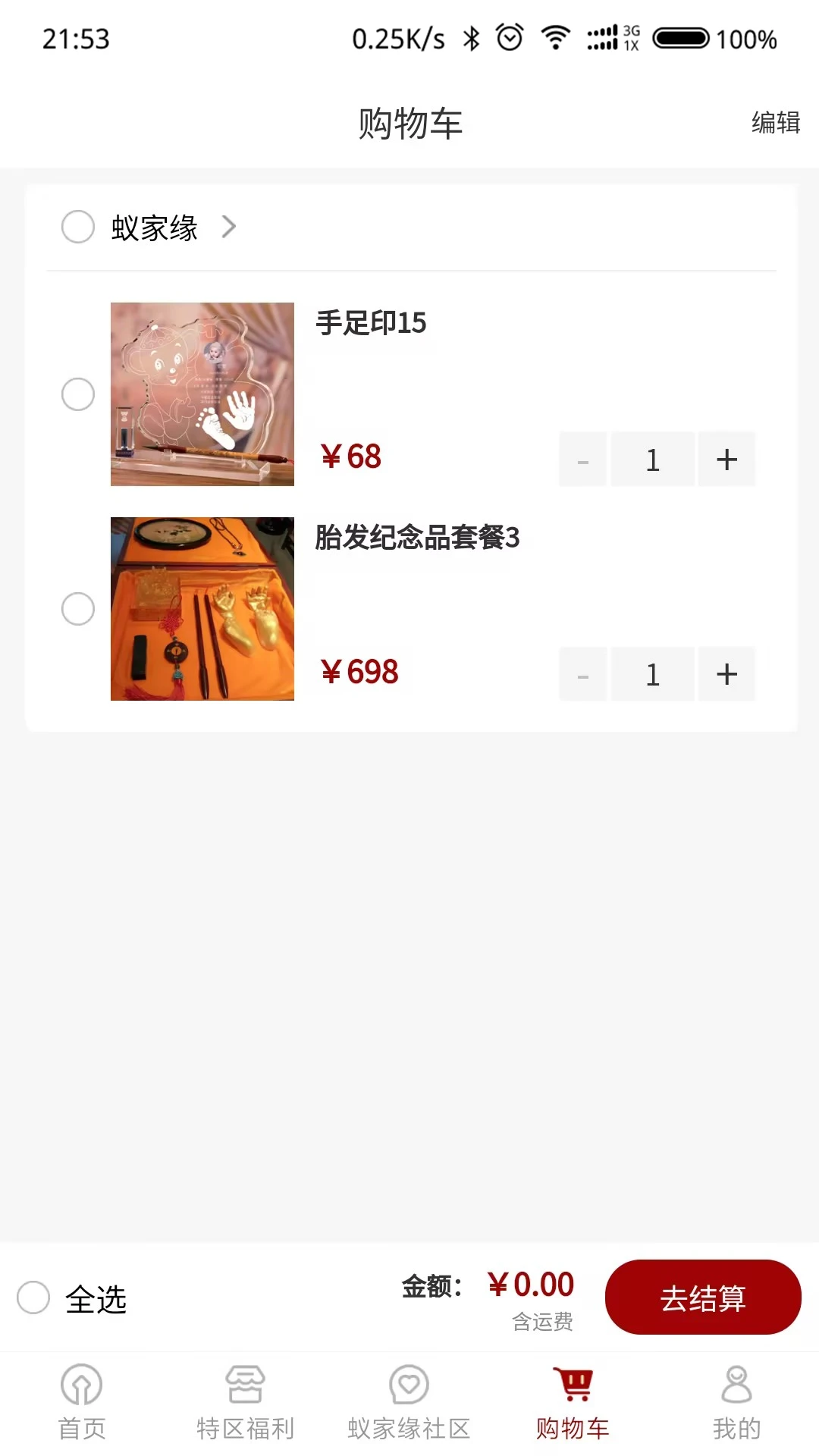Click the quantity number 1 of 手足印15
Image resolution: width=819 pixels, height=1456 pixels.
coord(653,459)
